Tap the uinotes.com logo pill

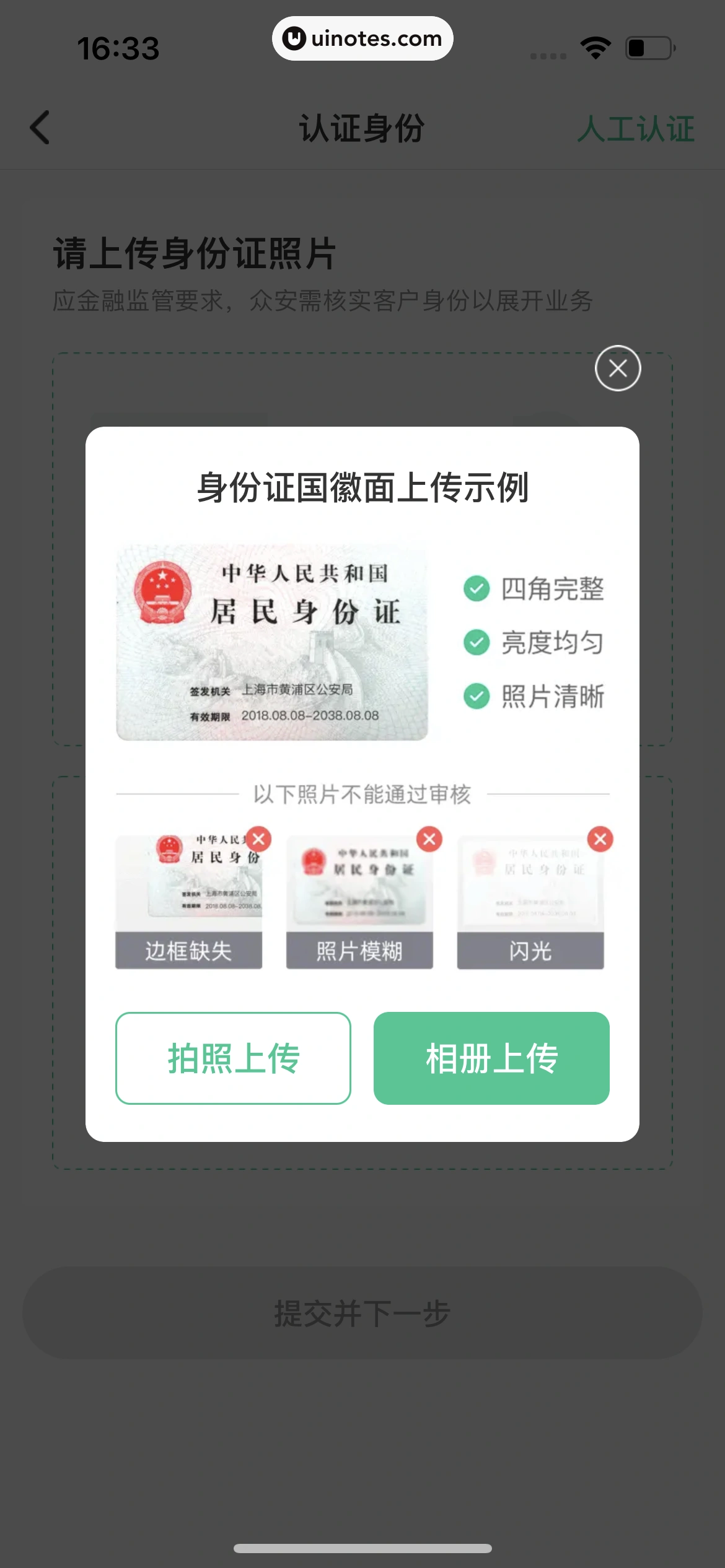point(362,38)
